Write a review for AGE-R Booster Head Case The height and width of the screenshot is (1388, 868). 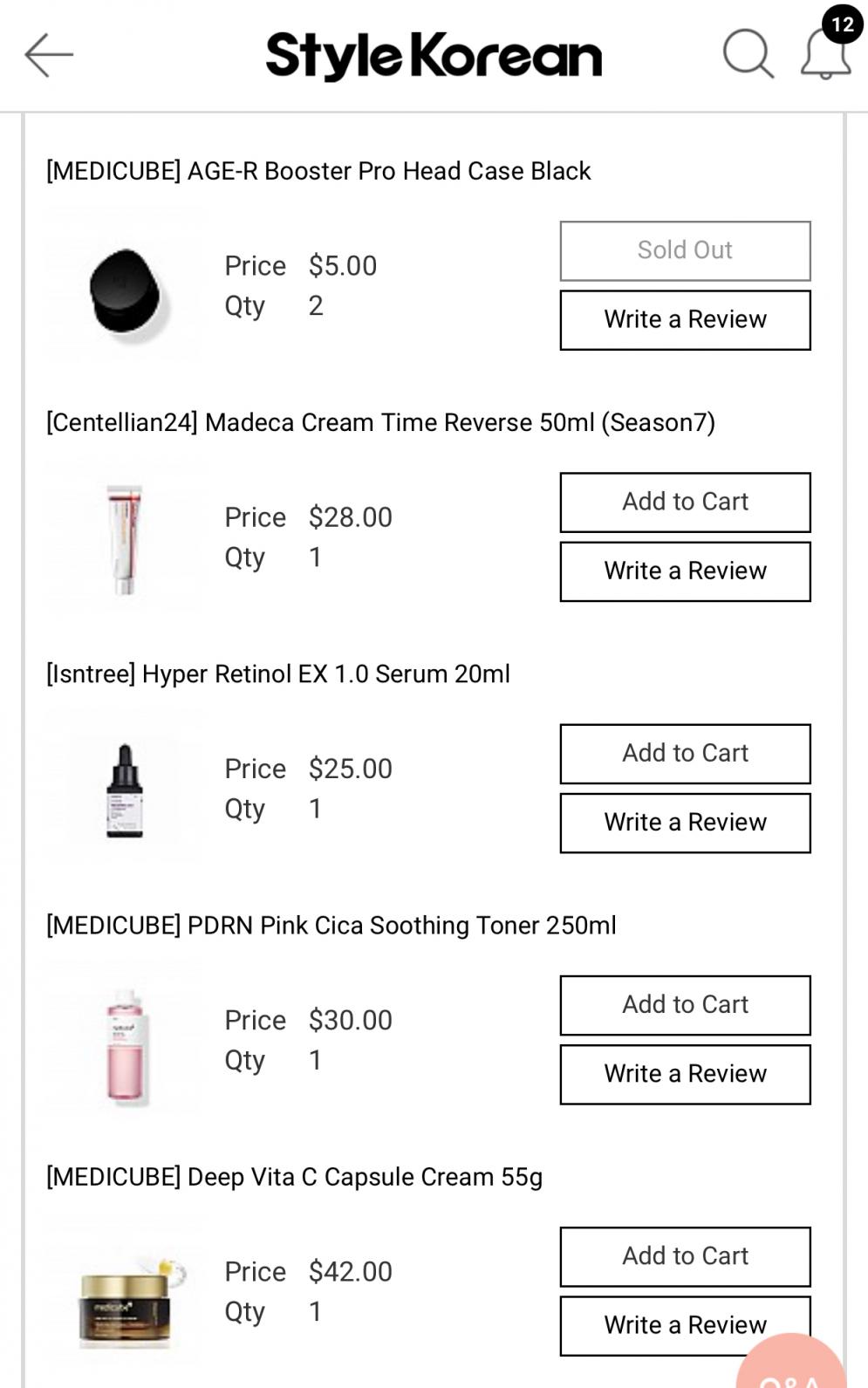[x=685, y=320]
